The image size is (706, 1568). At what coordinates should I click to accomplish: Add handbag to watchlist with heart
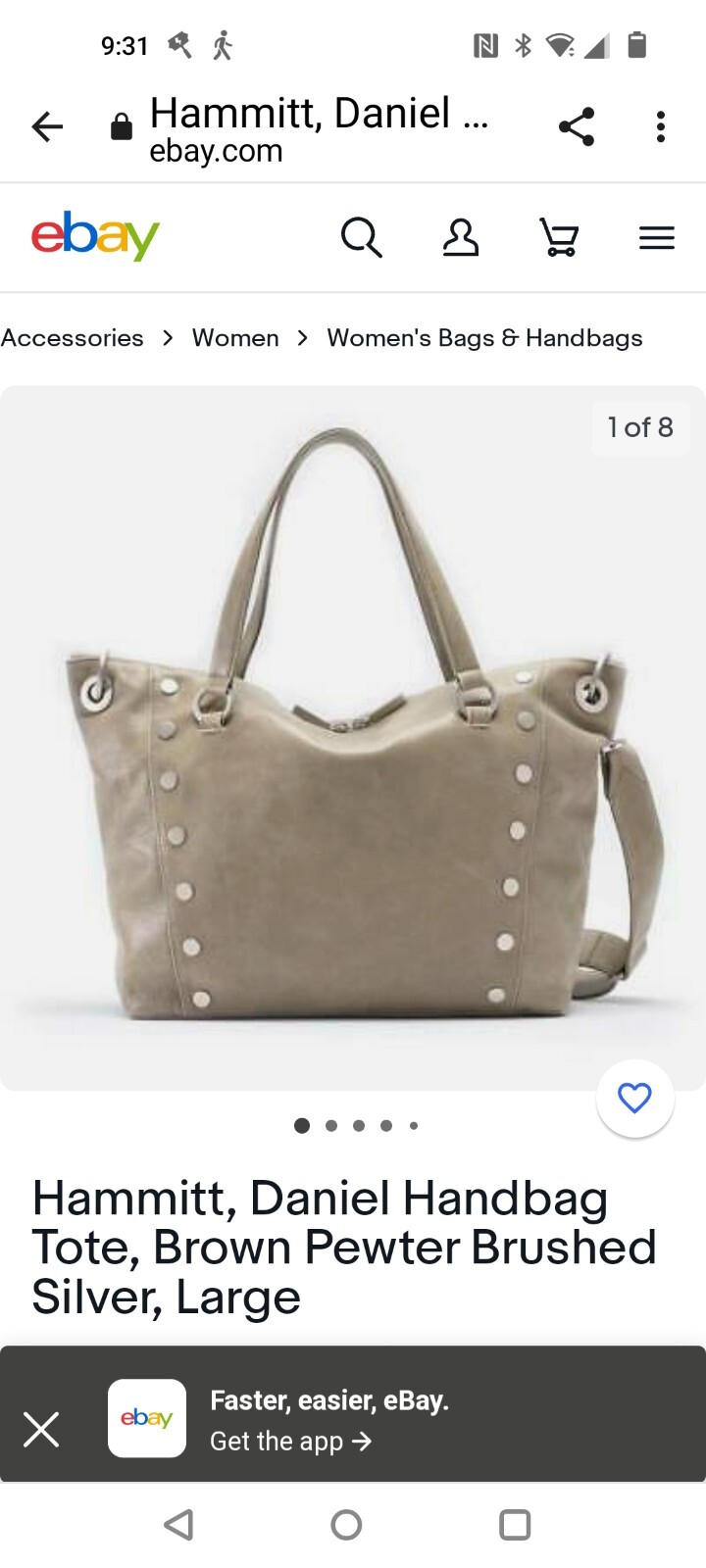634,1099
